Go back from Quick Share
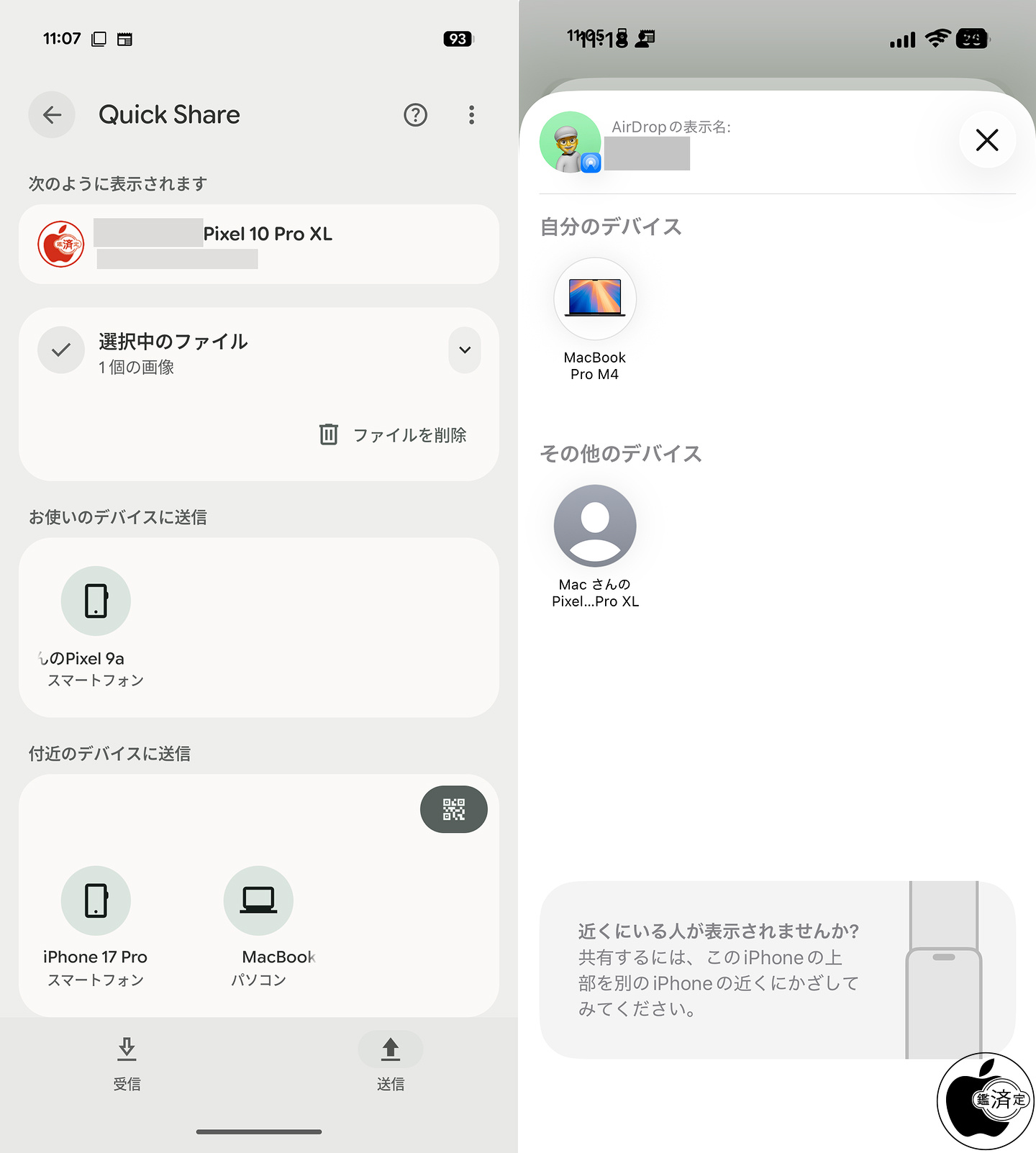Screen dimensions: 1036x1153 click(52, 114)
